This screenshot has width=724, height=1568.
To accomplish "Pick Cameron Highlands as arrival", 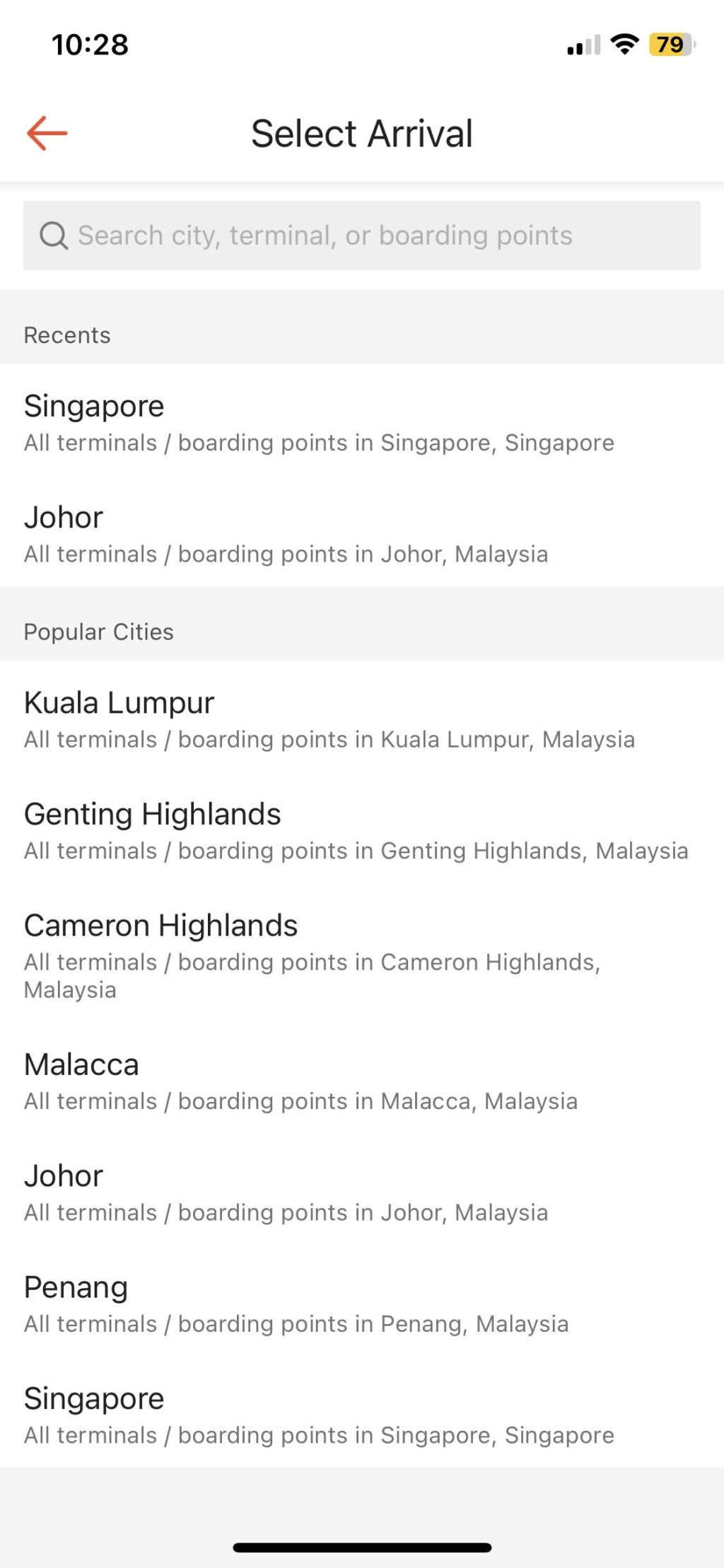I will [x=362, y=956].
